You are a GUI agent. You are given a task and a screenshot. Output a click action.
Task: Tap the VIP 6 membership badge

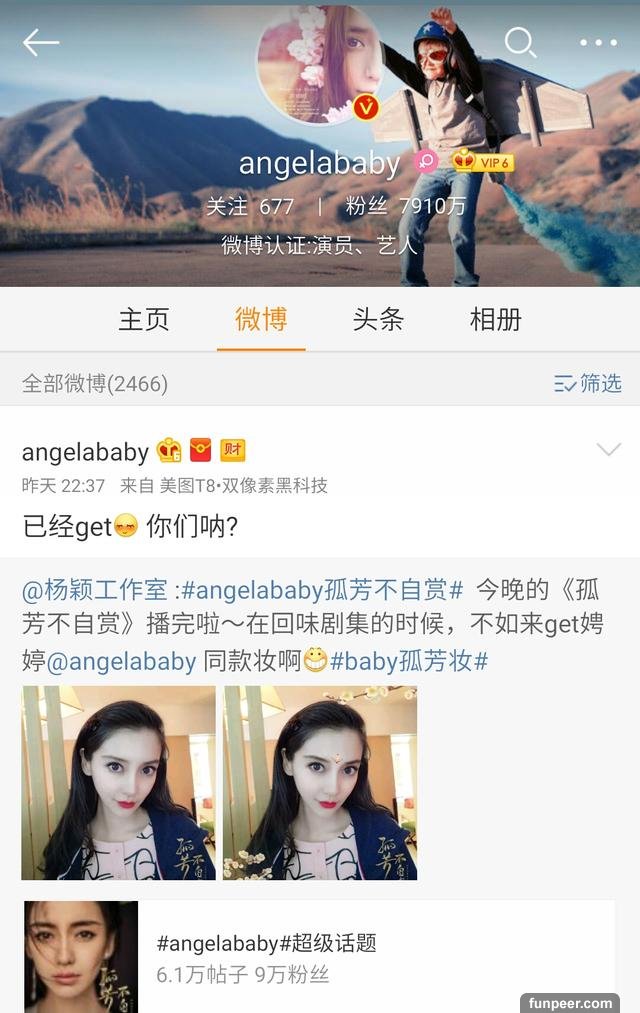[483, 162]
